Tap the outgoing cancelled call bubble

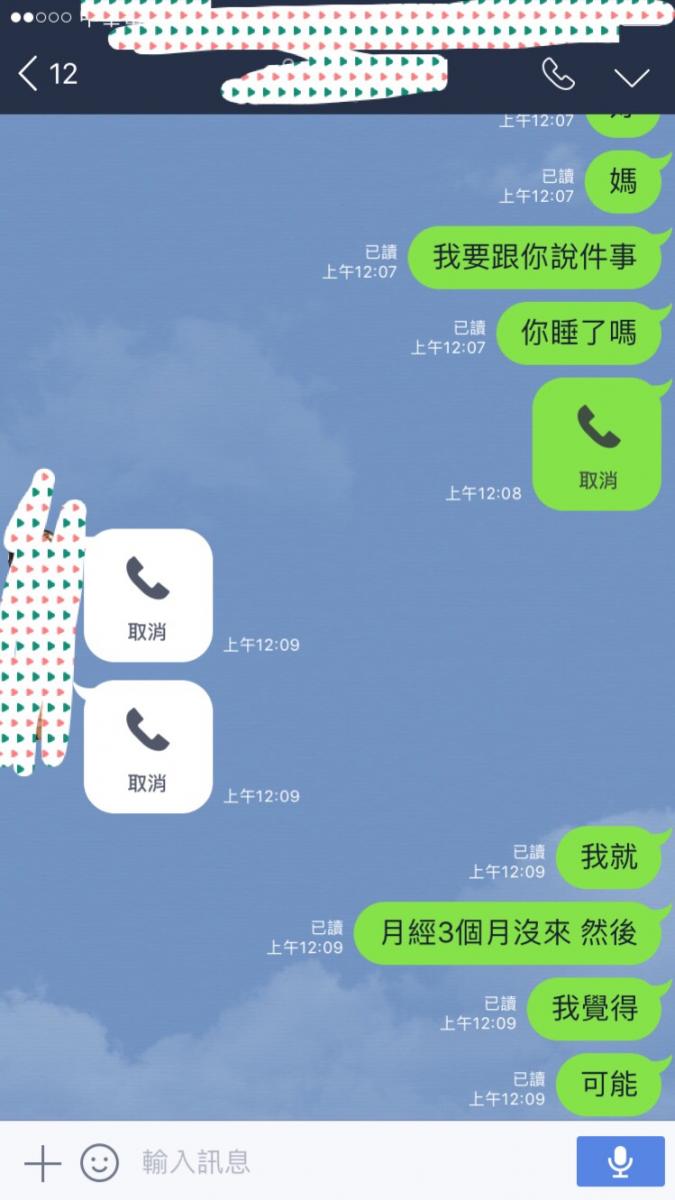click(x=597, y=445)
